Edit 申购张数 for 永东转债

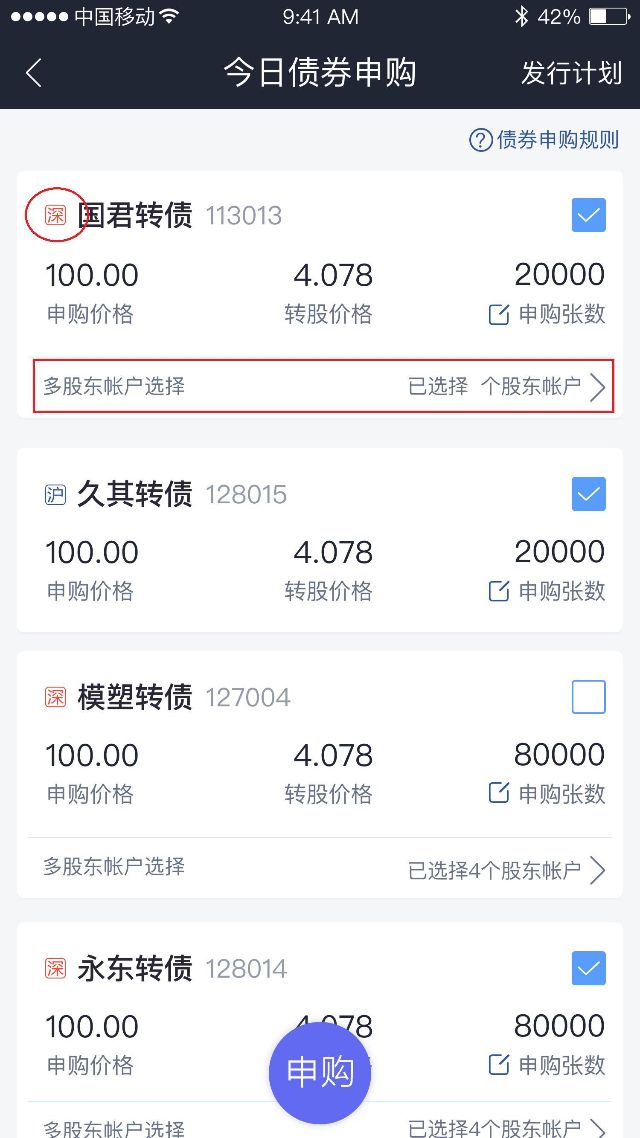[547, 1065]
